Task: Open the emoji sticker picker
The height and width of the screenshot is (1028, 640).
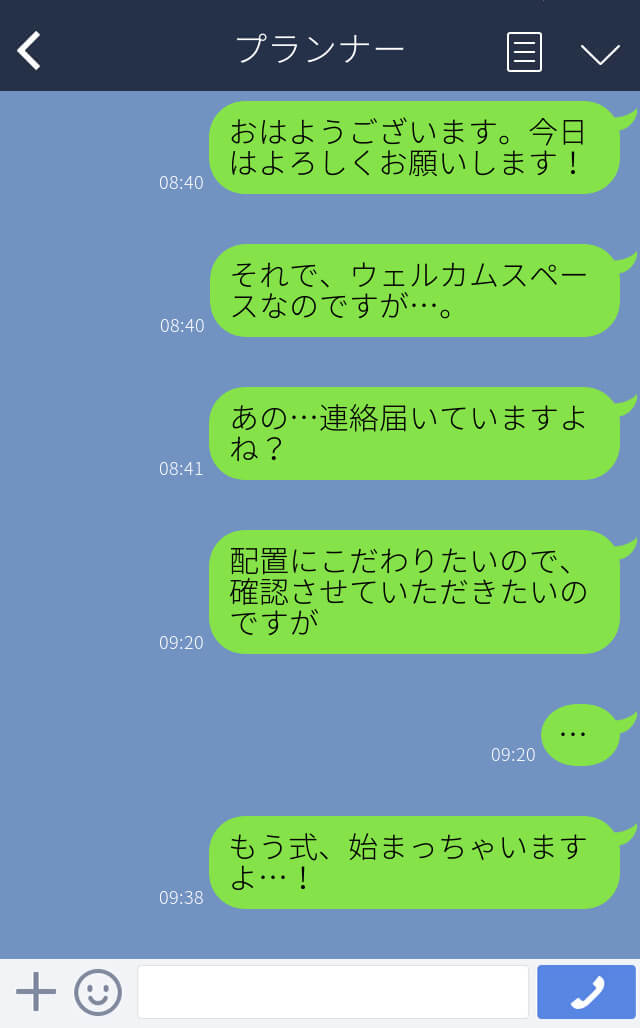Action: click(x=98, y=992)
